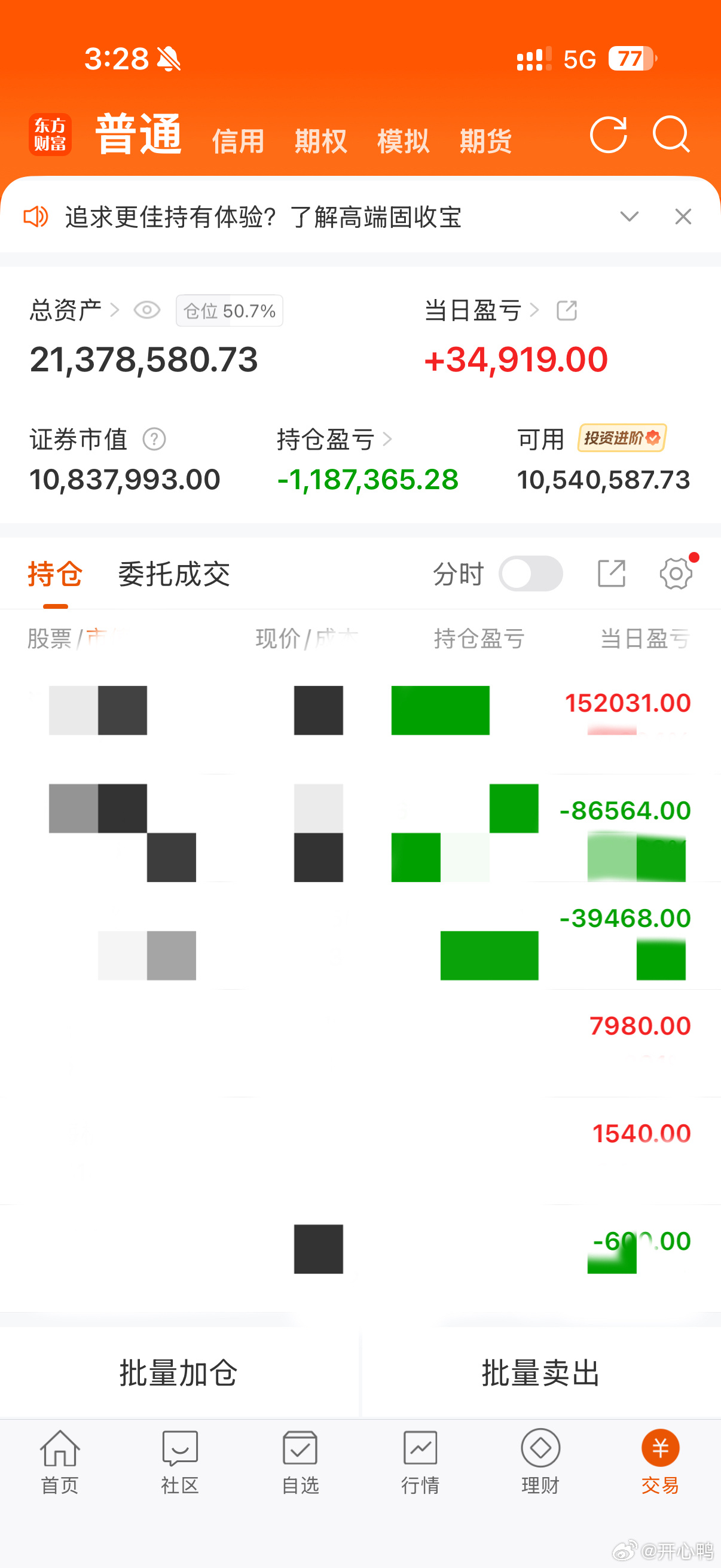
Task: Open 持仓盈亏 details
Action: pos(334,439)
